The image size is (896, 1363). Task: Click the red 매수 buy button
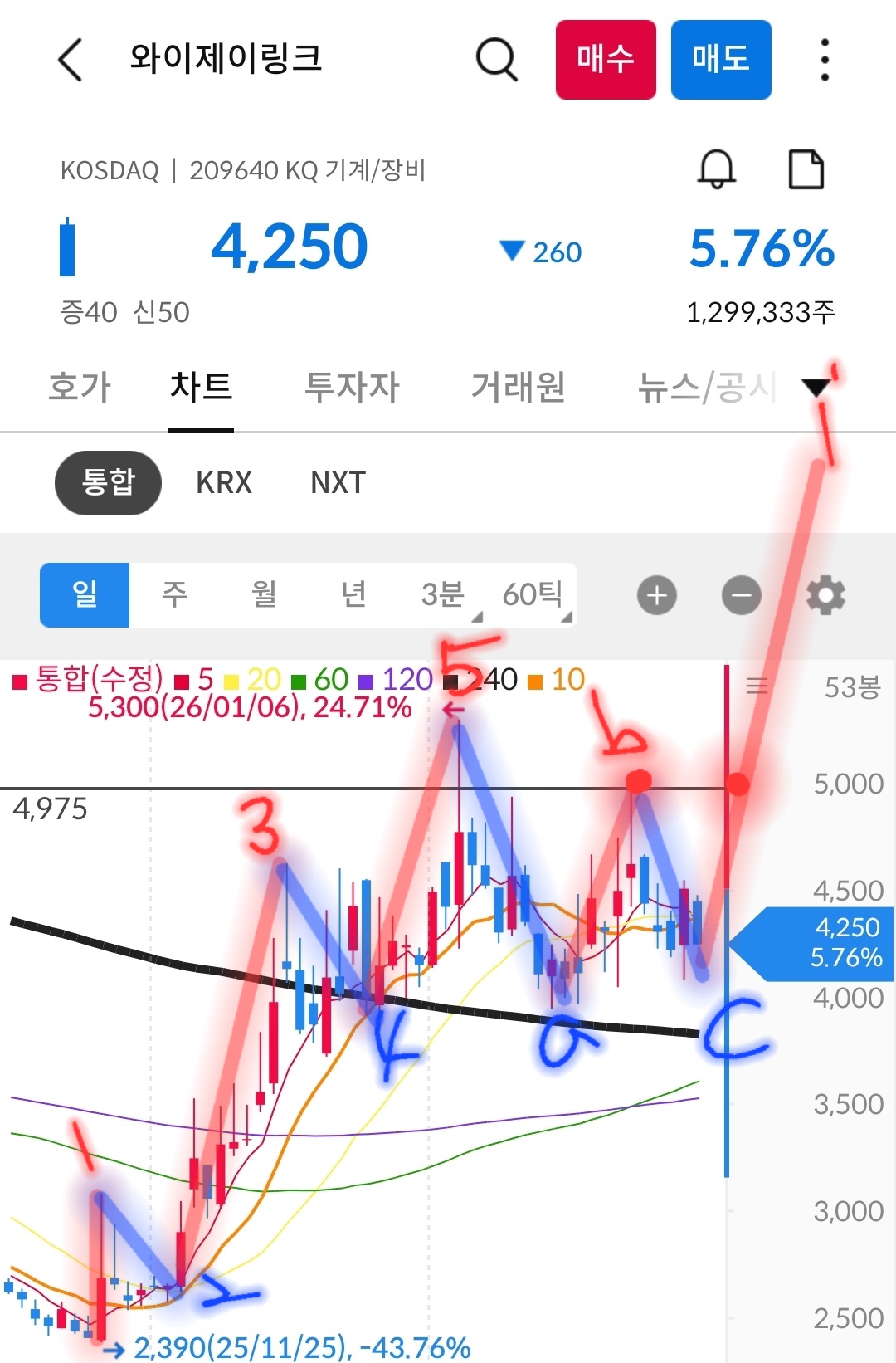[x=605, y=60]
